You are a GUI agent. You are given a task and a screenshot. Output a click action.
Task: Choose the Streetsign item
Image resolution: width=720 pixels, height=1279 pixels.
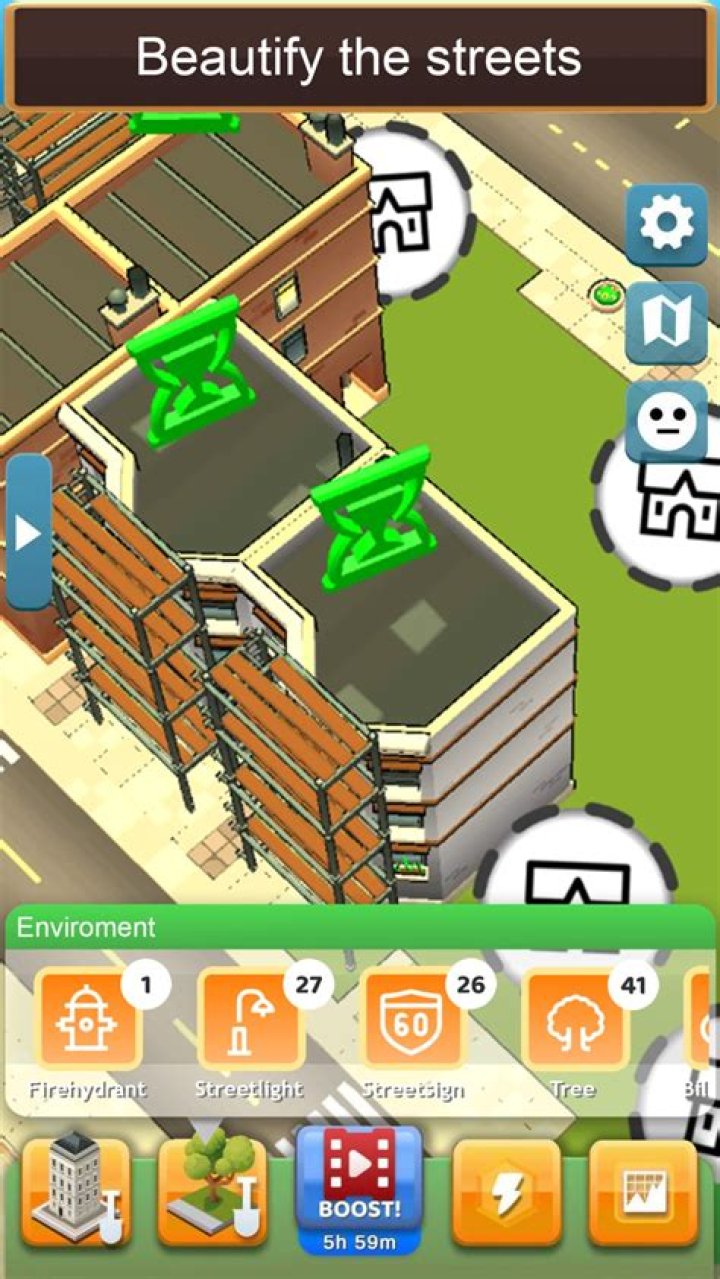[412, 1020]
